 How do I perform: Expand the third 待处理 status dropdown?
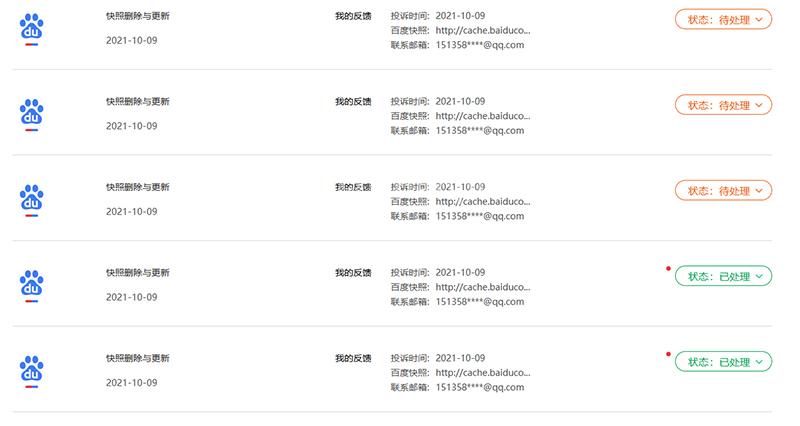[x=724, y=190]
